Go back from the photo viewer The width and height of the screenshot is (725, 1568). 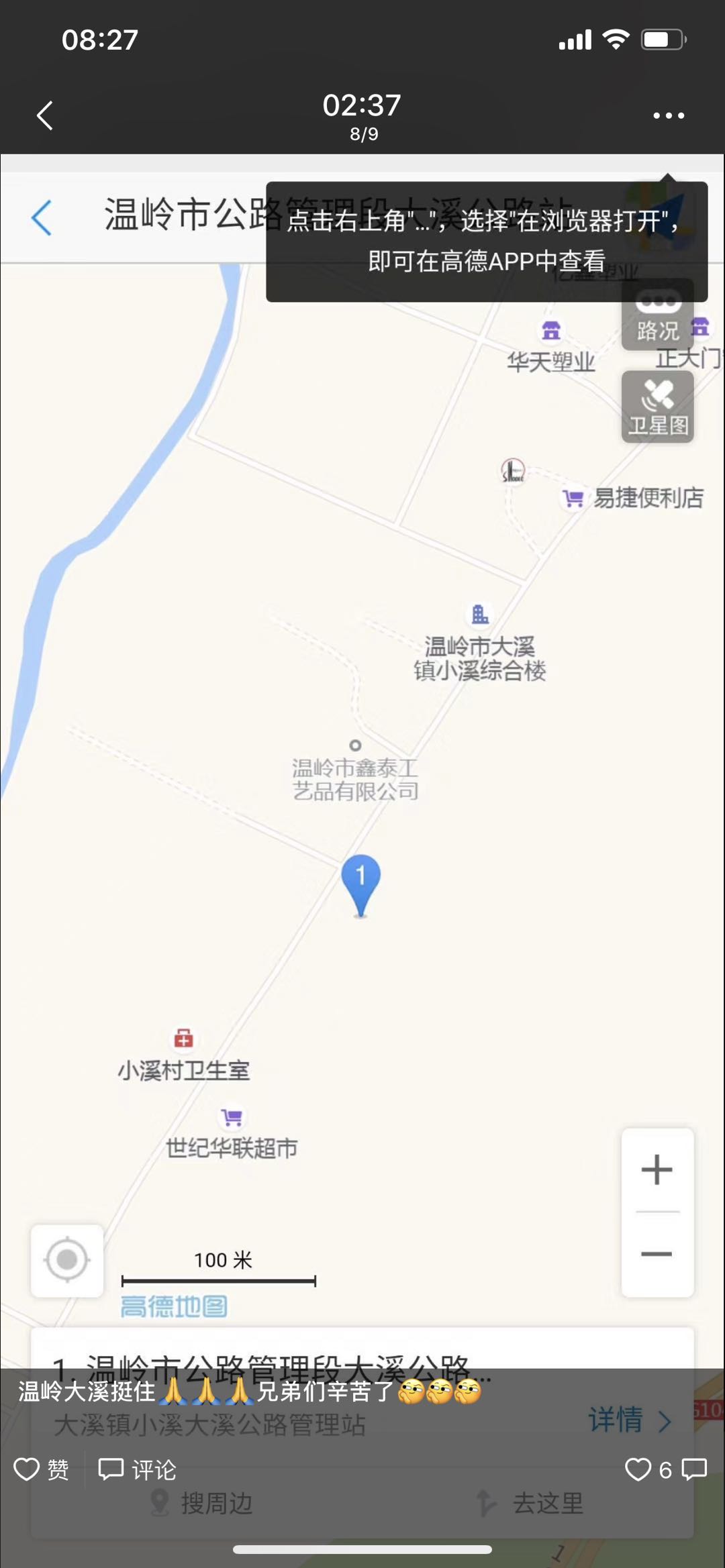pos(44,115)
